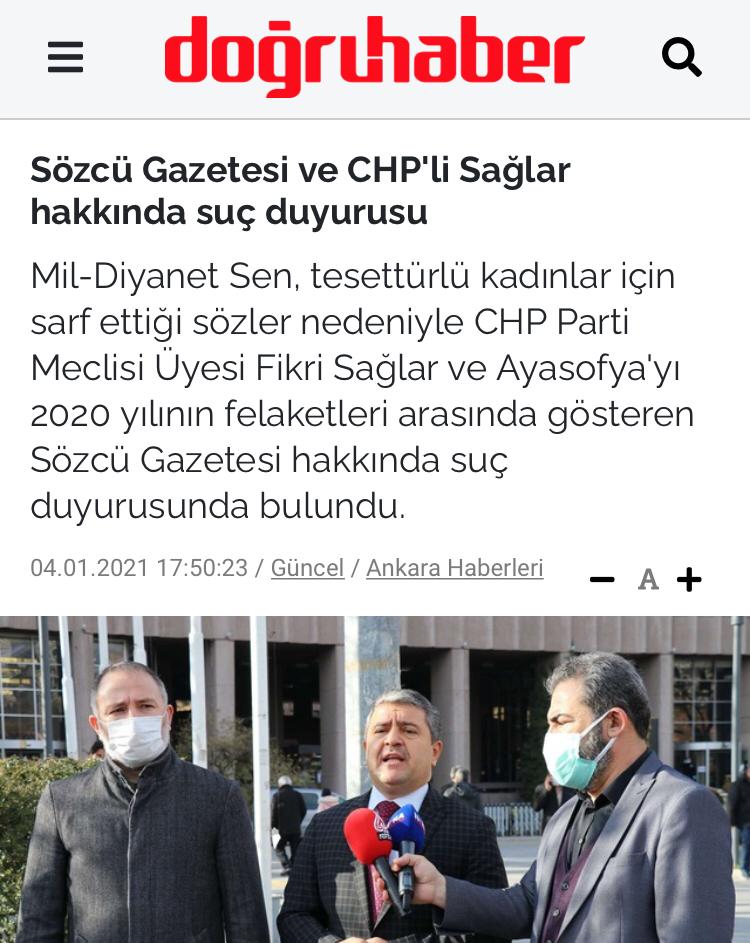Reset font size with the A icon
The width and height of the screenshot is (750, 943).
coord(648,579)
